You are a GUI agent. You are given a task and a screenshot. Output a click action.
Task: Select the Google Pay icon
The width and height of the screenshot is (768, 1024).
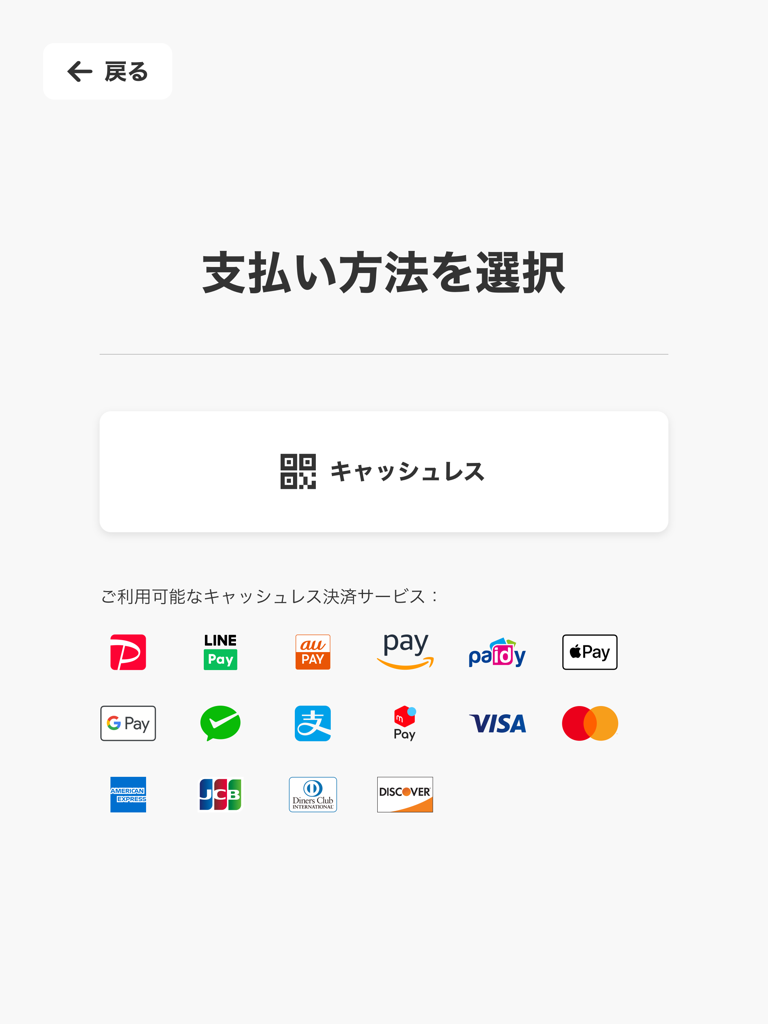pyautogui.click(x=127, y=723)
